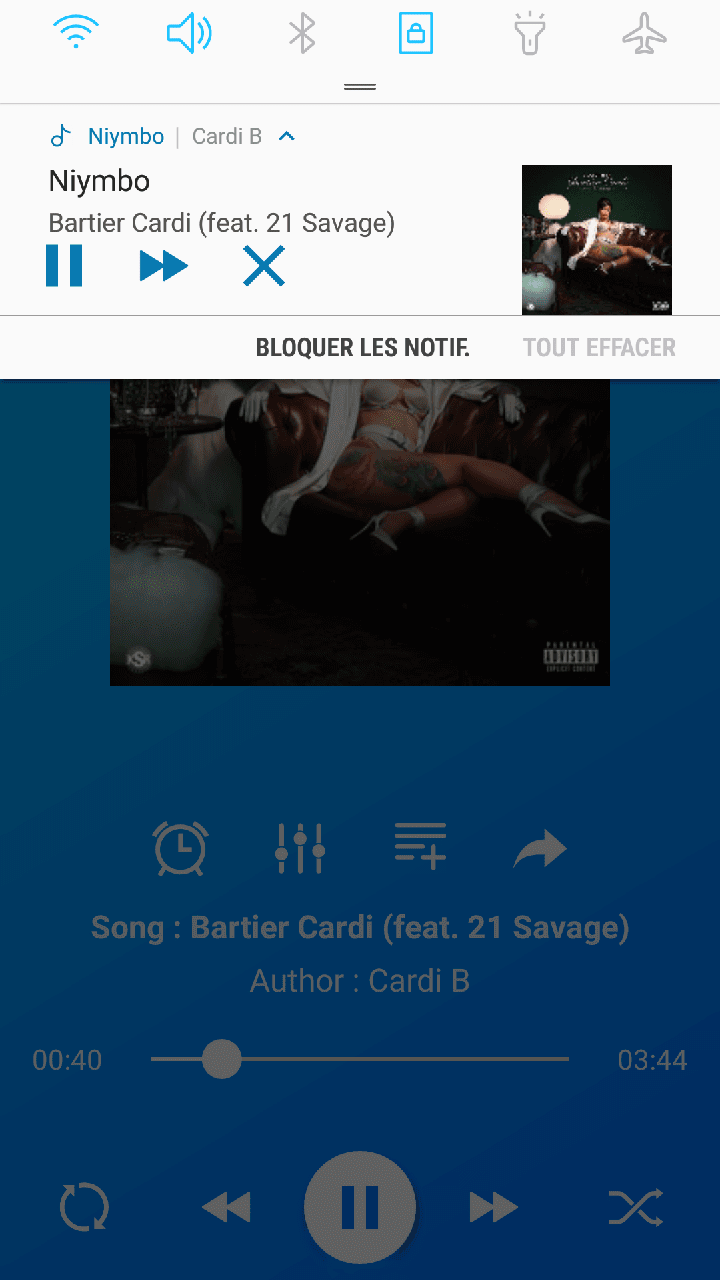Collapse the Niymbo notification chevron
This screenshot has height=1280, width=720.
pyautogui.click(x=287, y=136)
